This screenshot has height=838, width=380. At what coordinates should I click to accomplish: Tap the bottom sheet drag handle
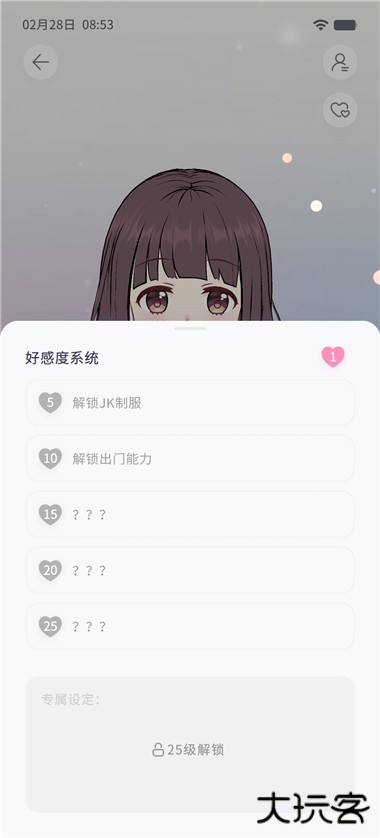click(190, 328)
